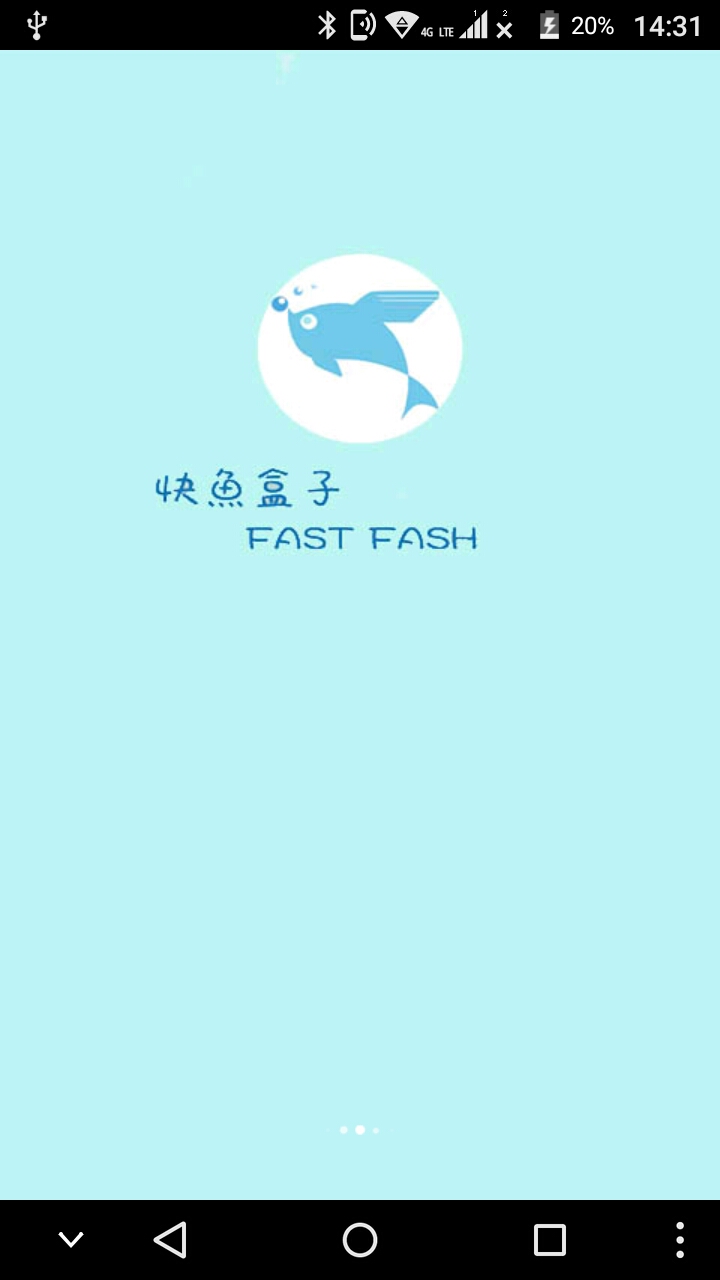This screenshot has height=1280, width=720.
Task: Go to the home screen
Action: (360, 1240)
